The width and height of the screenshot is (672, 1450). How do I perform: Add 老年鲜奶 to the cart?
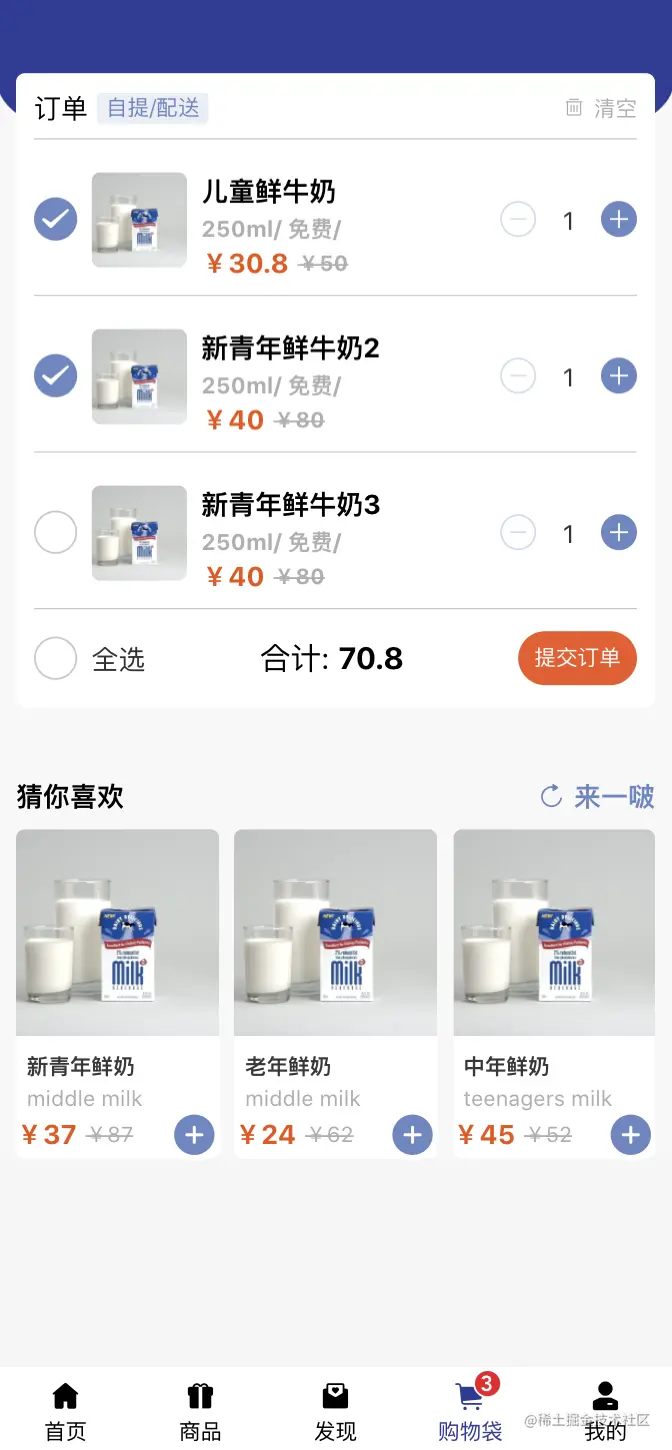(412, 1135)
